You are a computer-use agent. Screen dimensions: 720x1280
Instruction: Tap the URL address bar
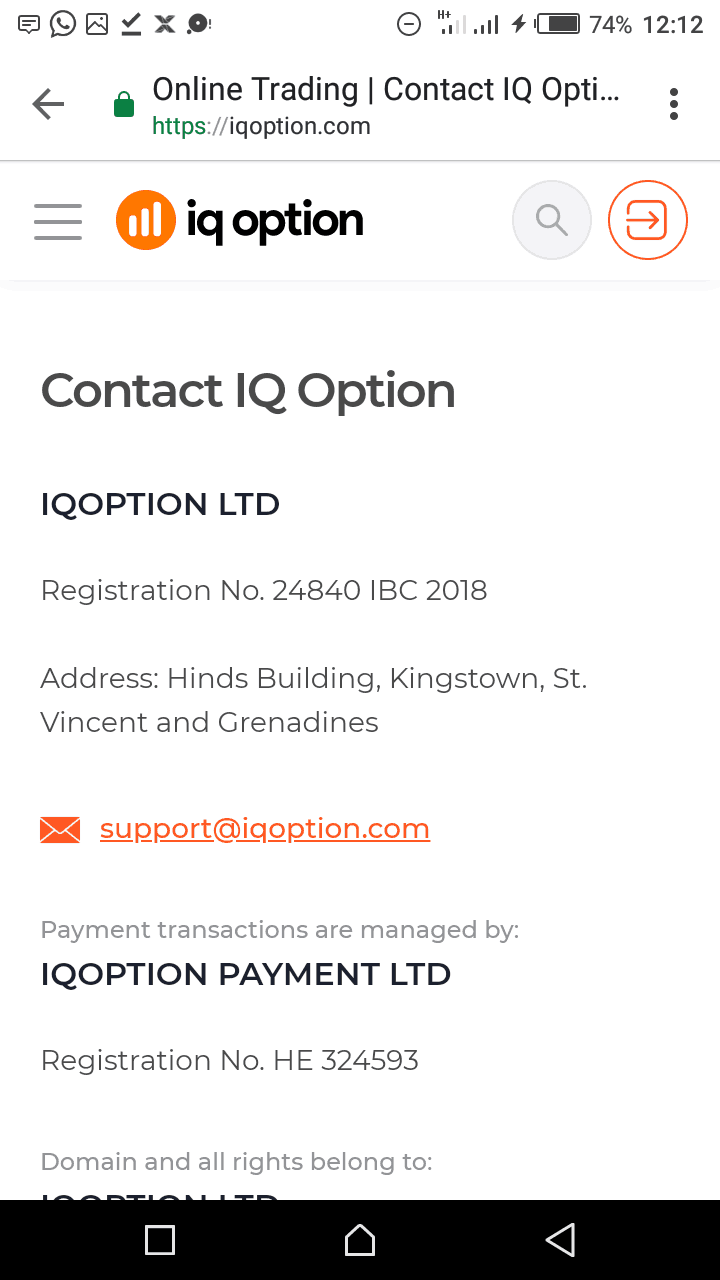[385, 105]
